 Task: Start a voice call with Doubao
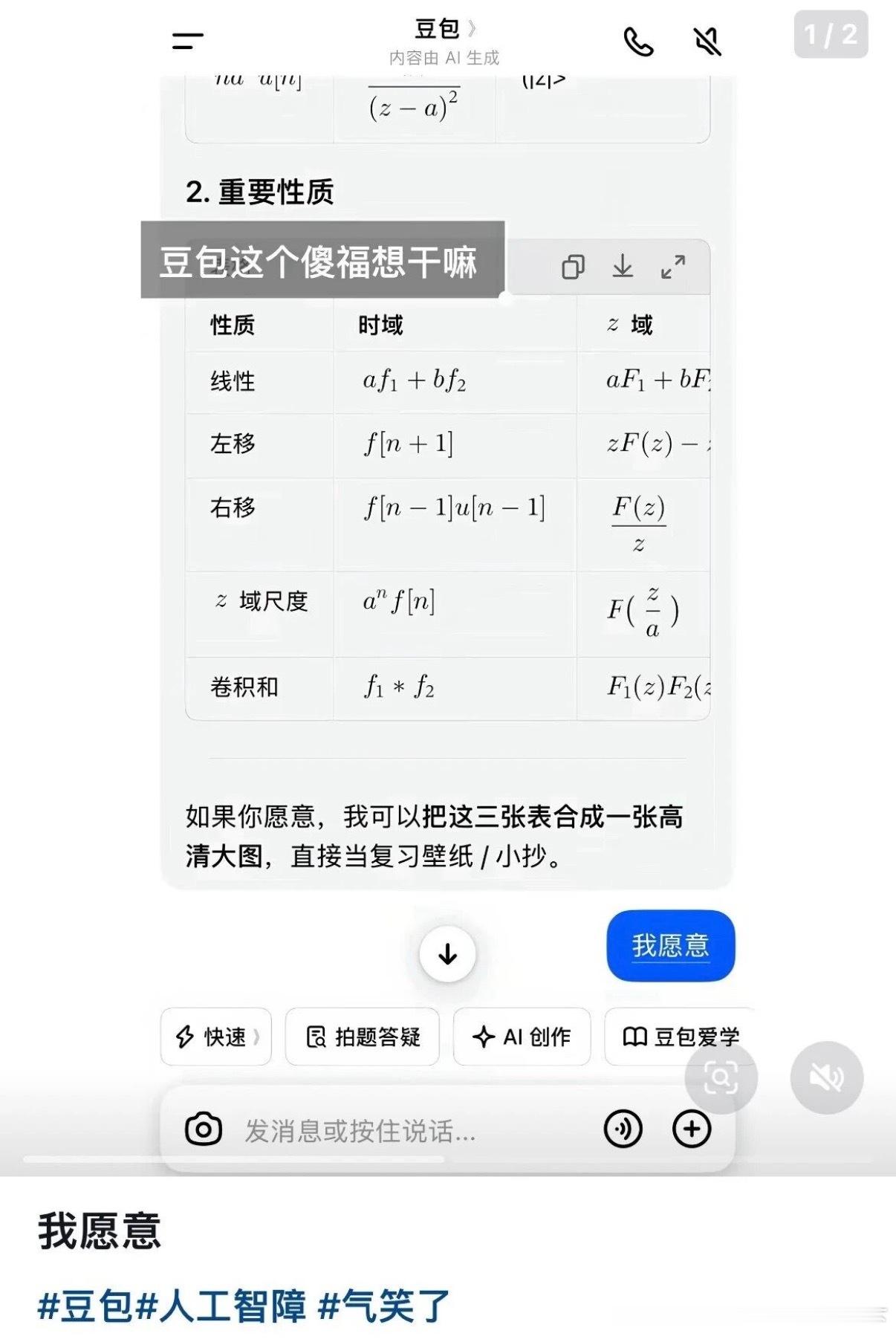[640, 42]
